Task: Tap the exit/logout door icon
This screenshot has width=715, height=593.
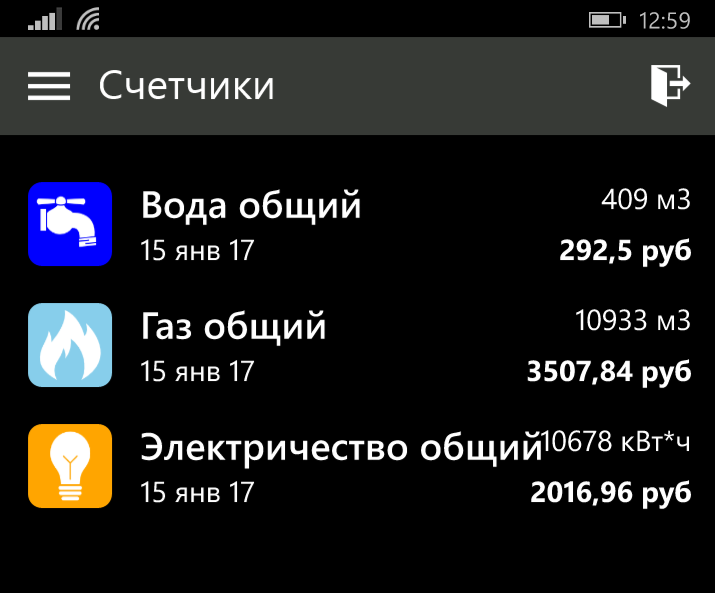Action: [x=669, y=85]
